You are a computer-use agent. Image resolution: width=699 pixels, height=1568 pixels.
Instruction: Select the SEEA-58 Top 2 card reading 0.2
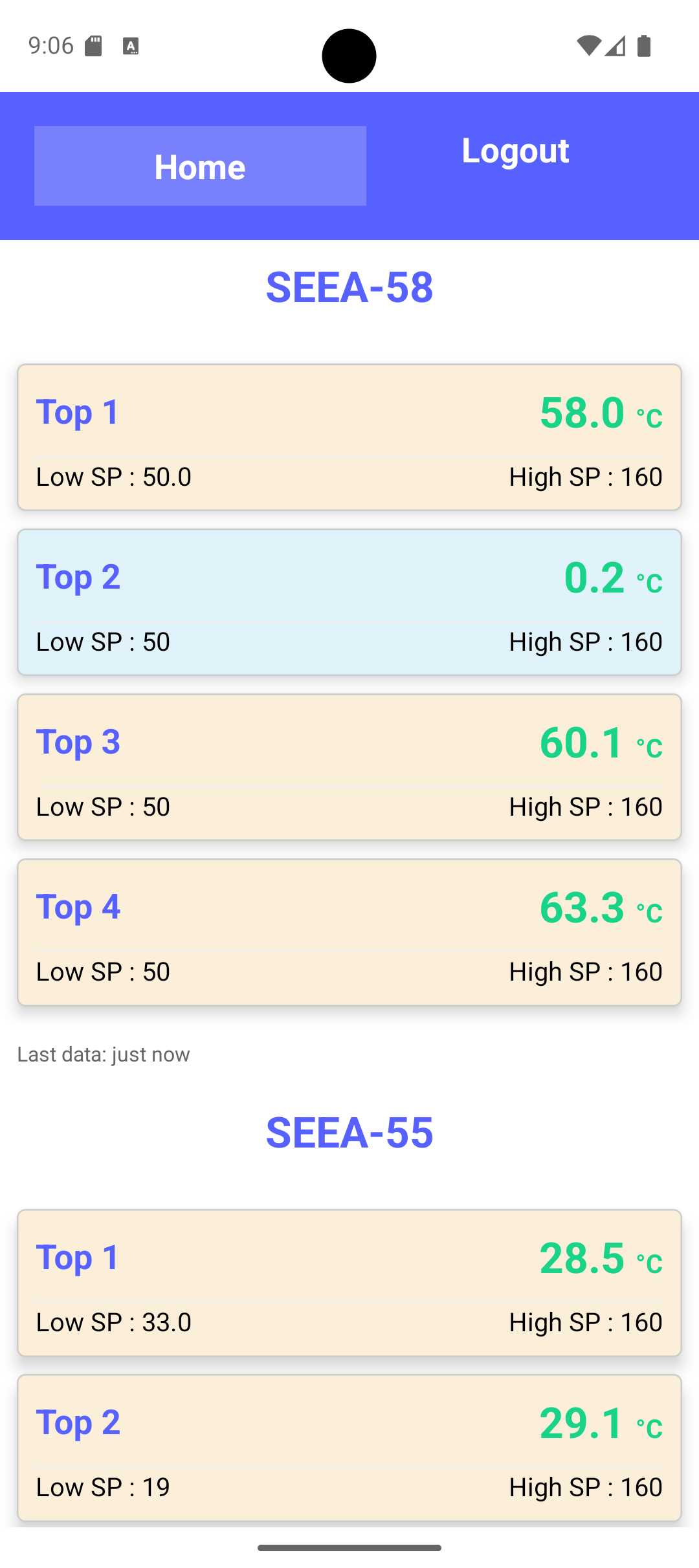[349, 602]
